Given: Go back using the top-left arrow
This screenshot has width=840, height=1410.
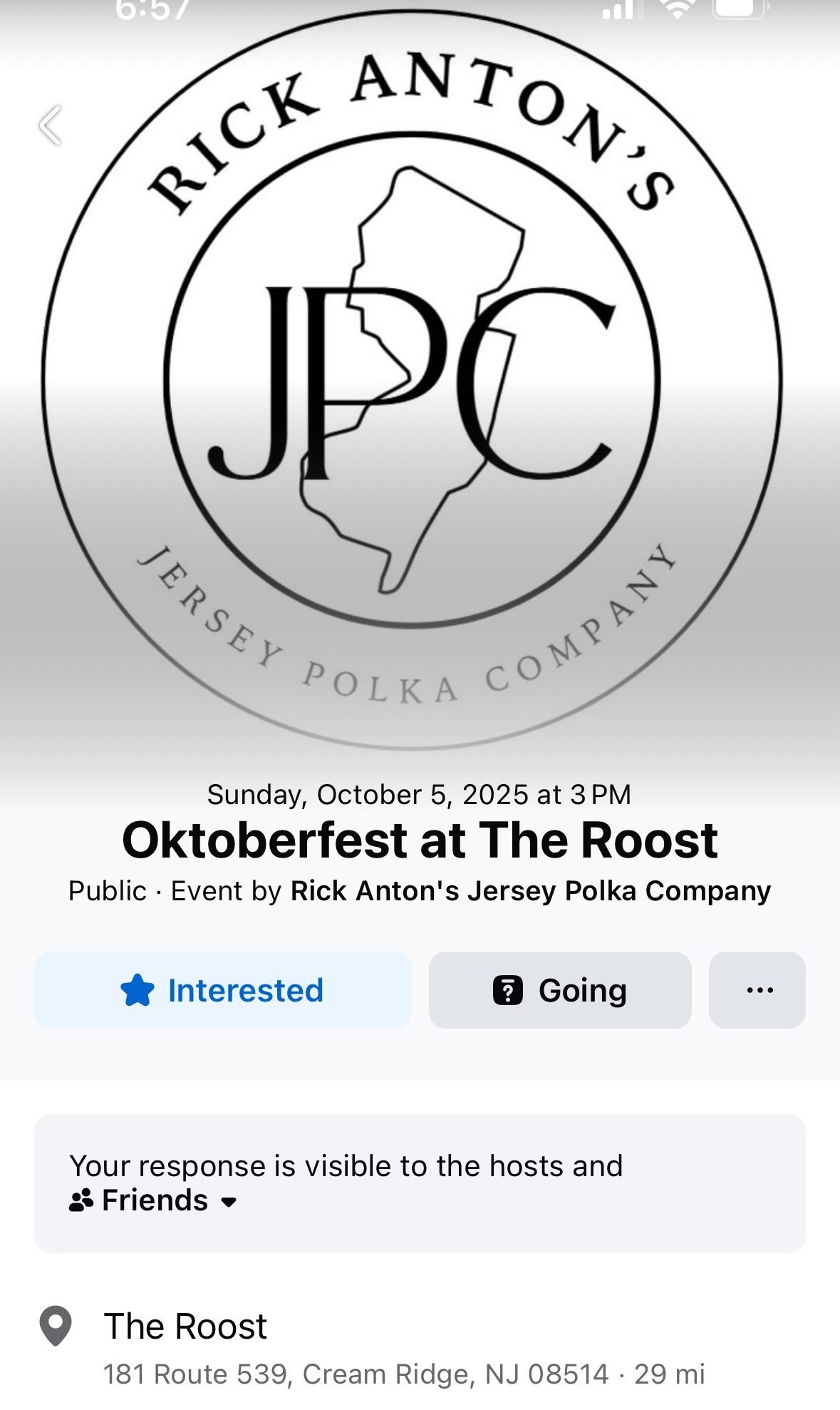Looking at the screenshot, I should [x=50, y=125].
